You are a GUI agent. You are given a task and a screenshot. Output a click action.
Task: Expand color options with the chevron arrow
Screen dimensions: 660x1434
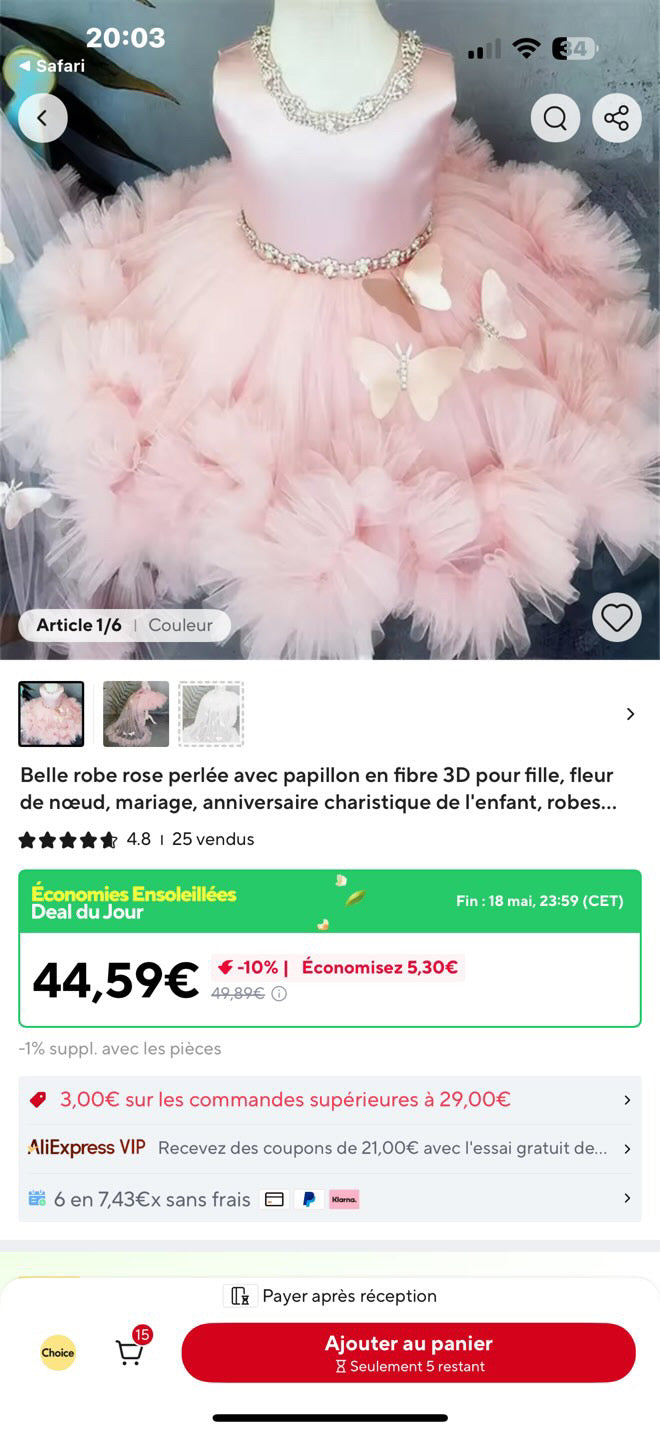point(630,714)
